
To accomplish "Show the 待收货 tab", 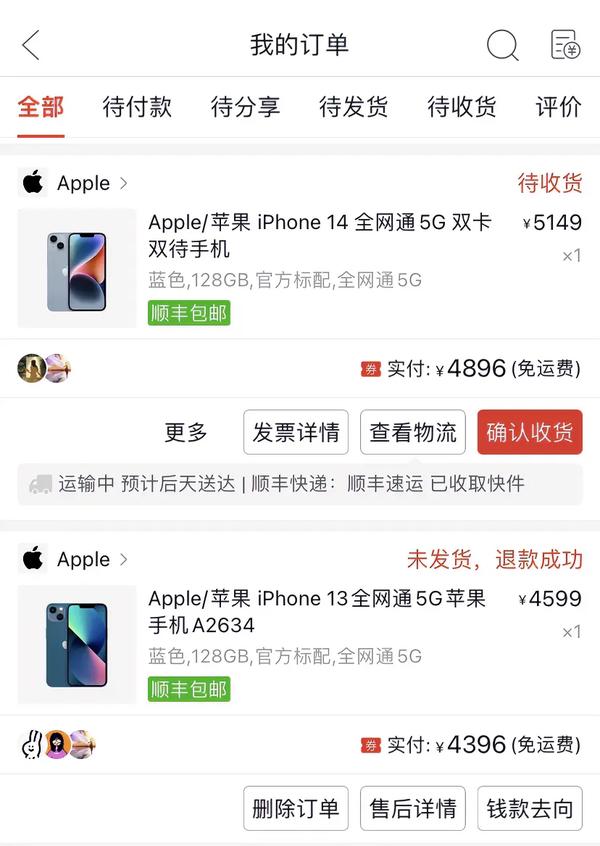I will [x=461, y=107].
